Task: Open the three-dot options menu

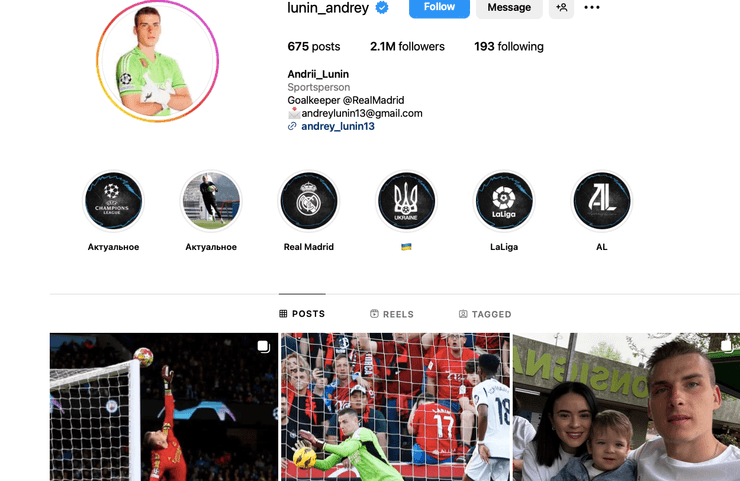Action: [x=592, y=8]
